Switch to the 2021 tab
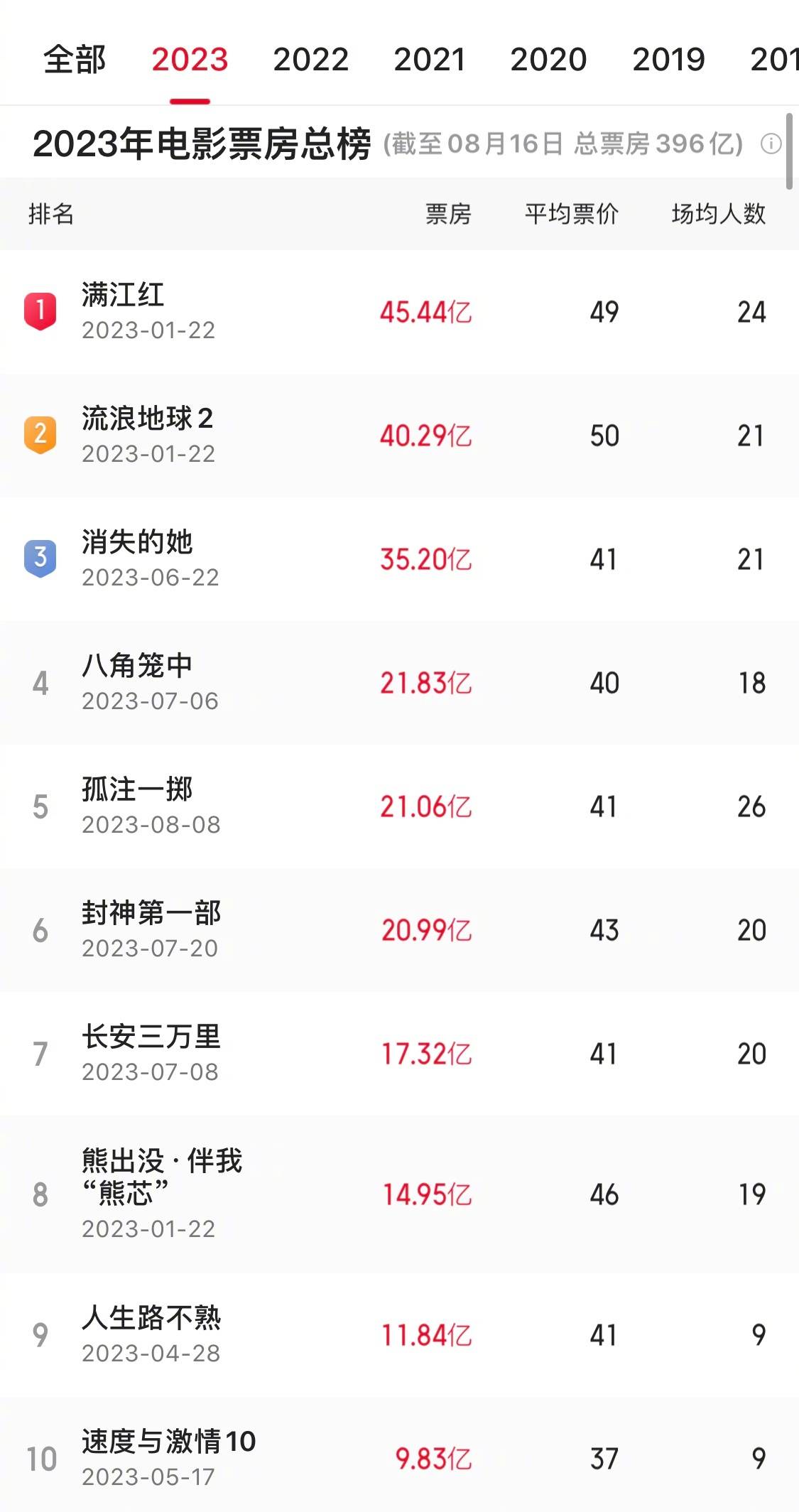799x1512 pixels. click(x=430, y=59)
